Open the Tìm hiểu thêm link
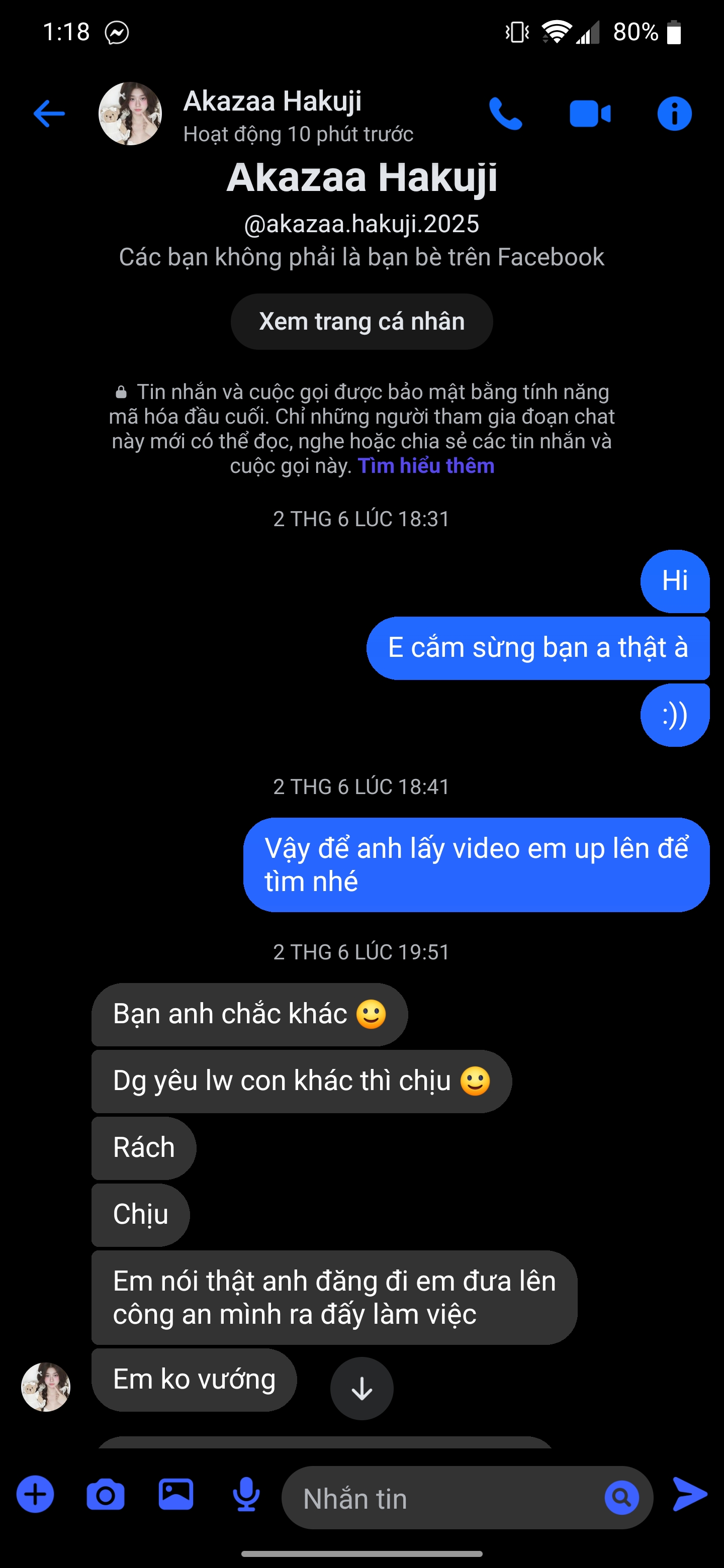Image resolution: width=724 pixels, height=1568 pixels. [x=426, y=466]
